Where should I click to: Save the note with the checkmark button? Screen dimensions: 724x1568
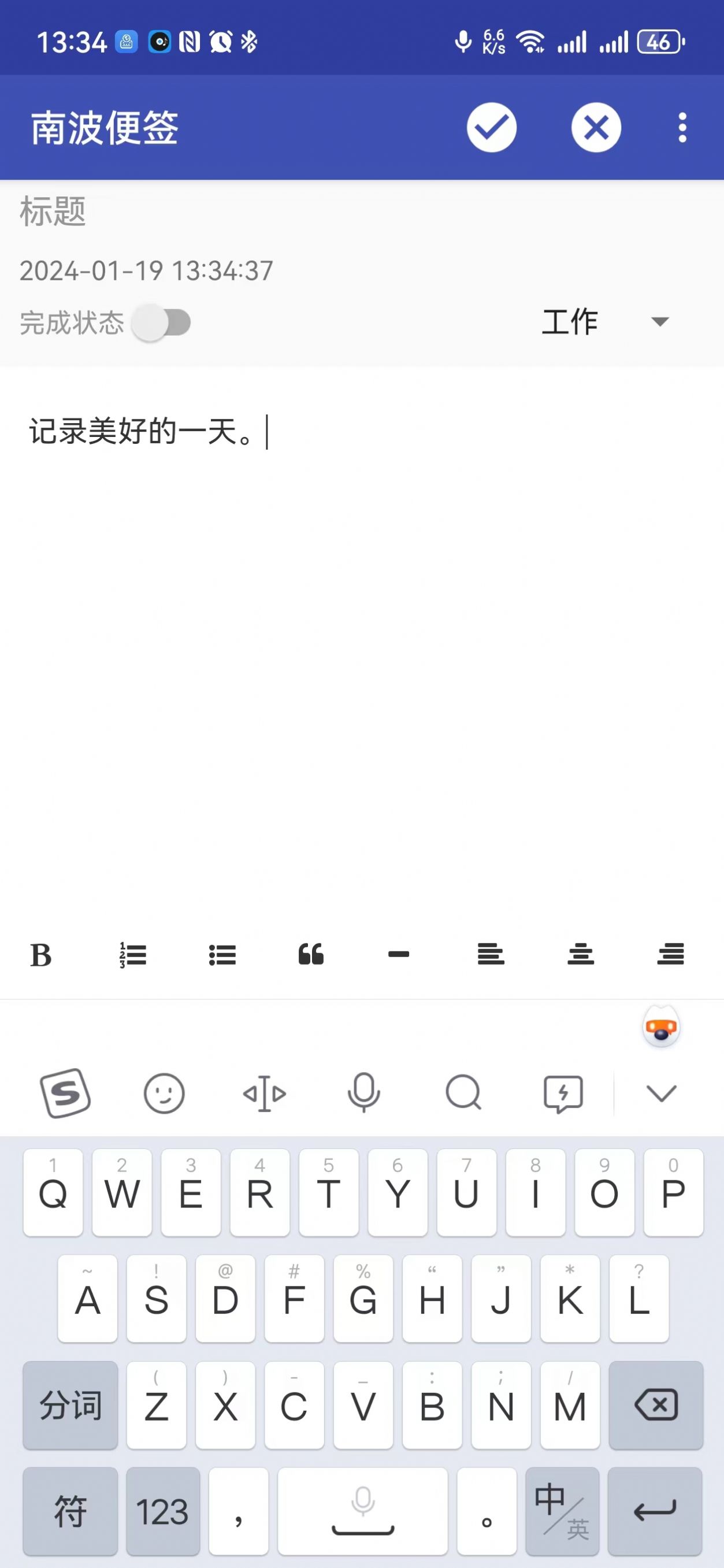[x=491, y=127]
